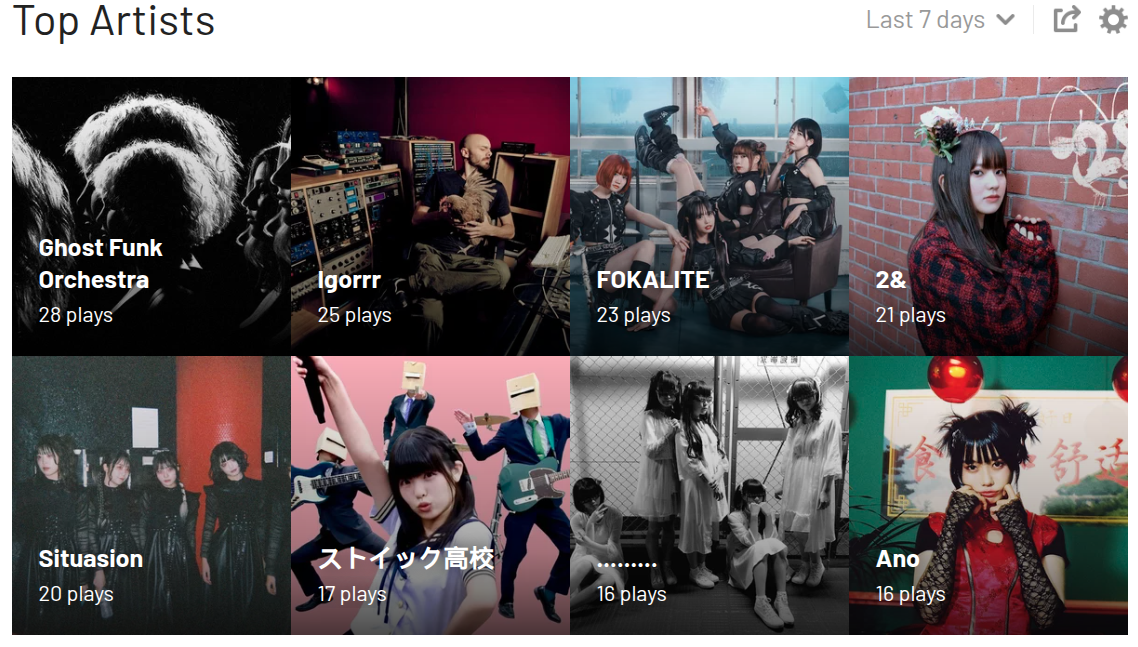View the ......... artist tile
This screenshot has width=1138, height=647.
tap(709, 495)
